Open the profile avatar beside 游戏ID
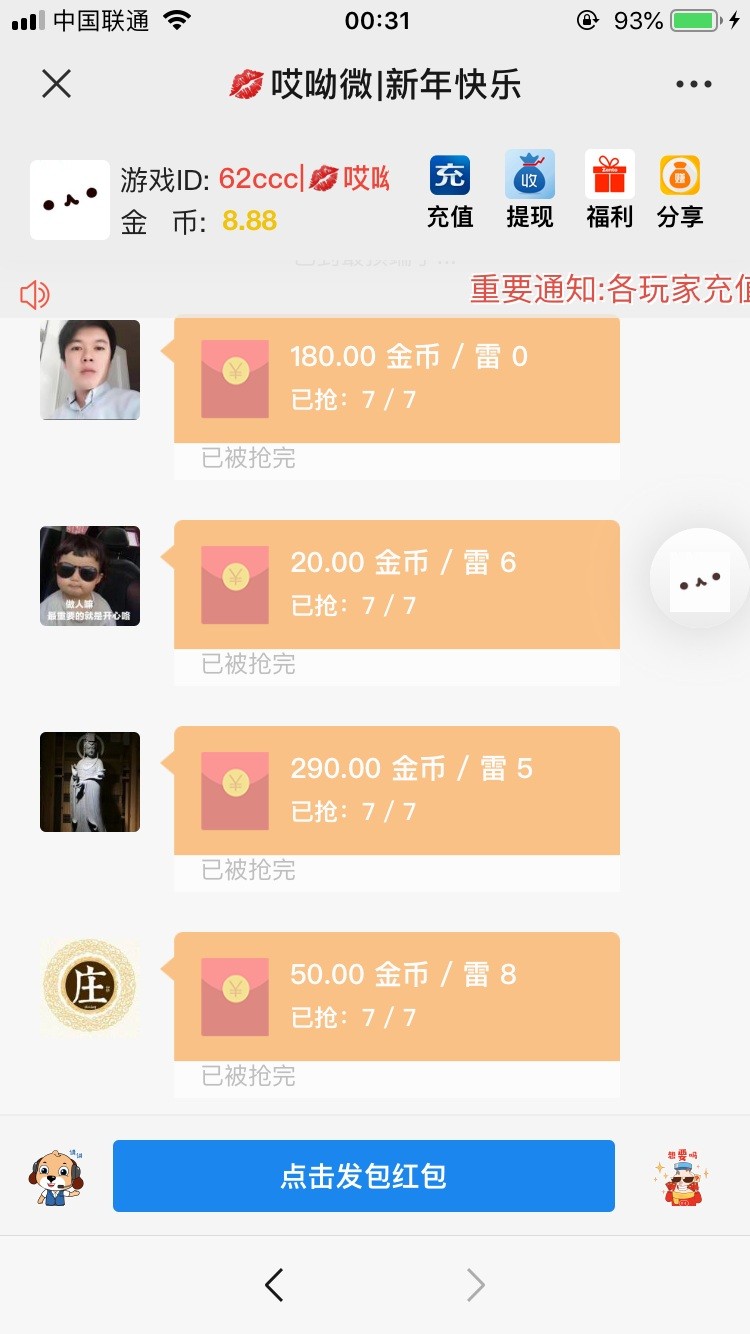Screen dimensions: 750x1334 pos(70,200)
